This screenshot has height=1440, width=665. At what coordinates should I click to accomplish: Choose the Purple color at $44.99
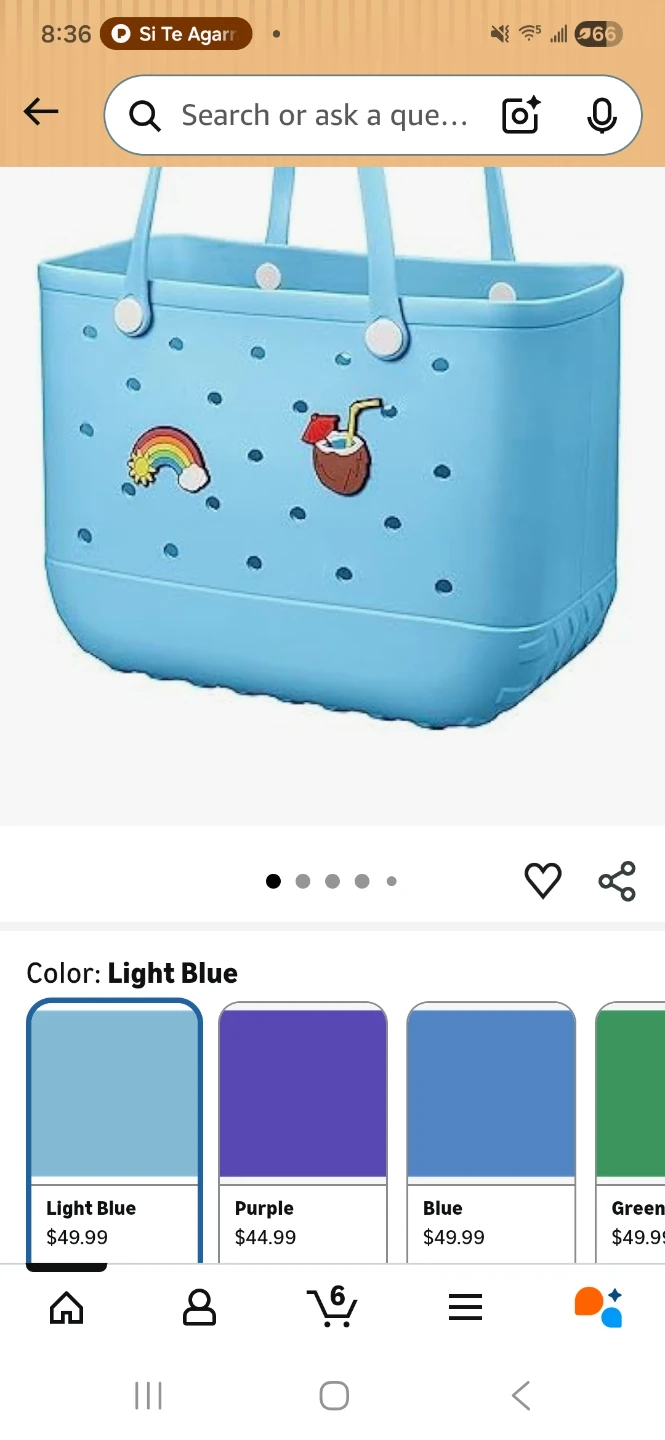[x=303, y=1128]
